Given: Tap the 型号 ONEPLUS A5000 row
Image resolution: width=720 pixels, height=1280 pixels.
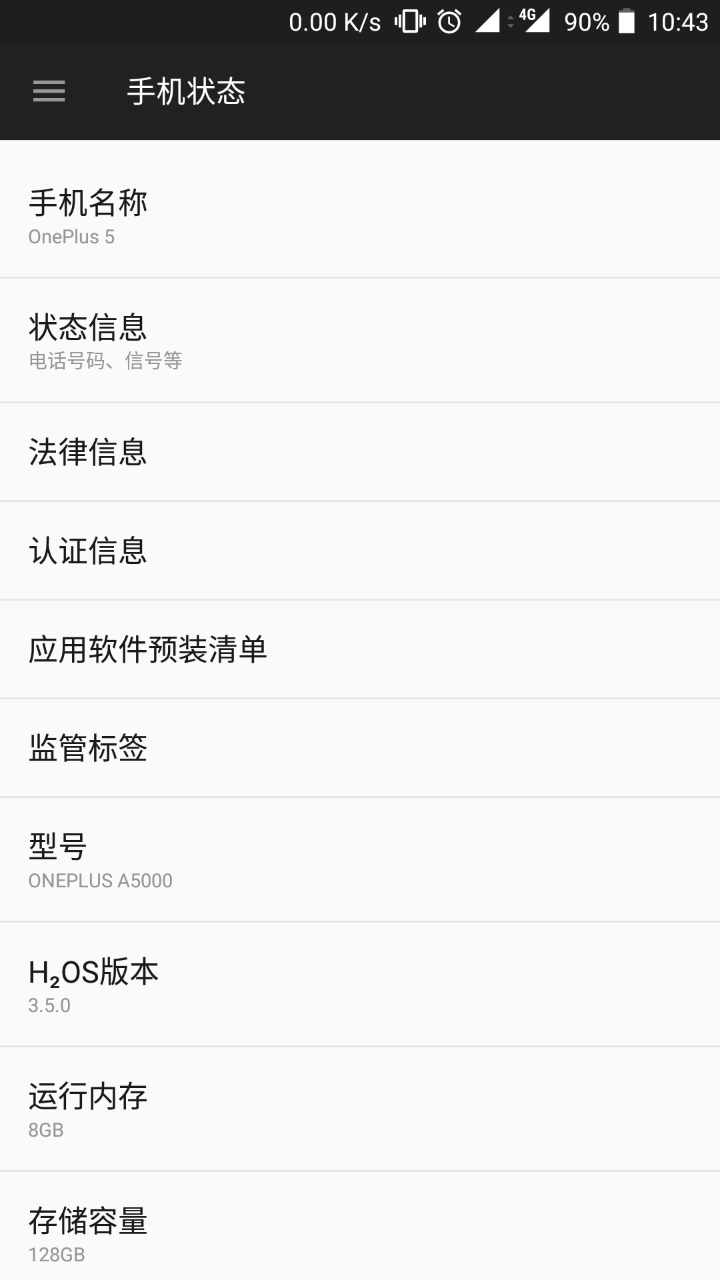Looking at the screenshot, I should click(x=360, y=860).
